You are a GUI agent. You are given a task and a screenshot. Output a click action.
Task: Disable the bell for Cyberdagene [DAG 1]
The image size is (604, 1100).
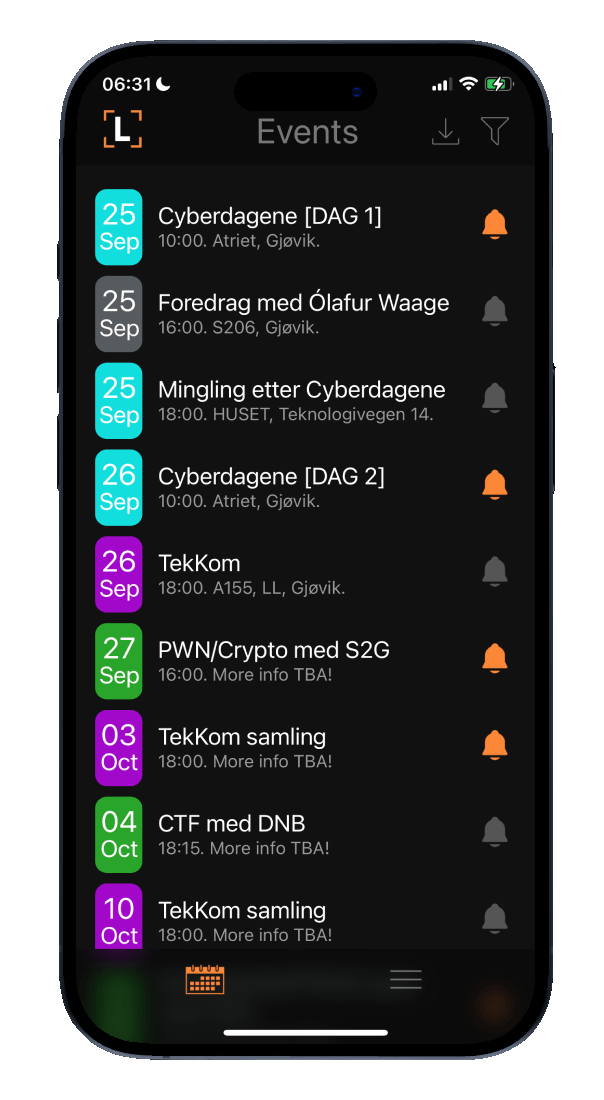coord(494,224)
